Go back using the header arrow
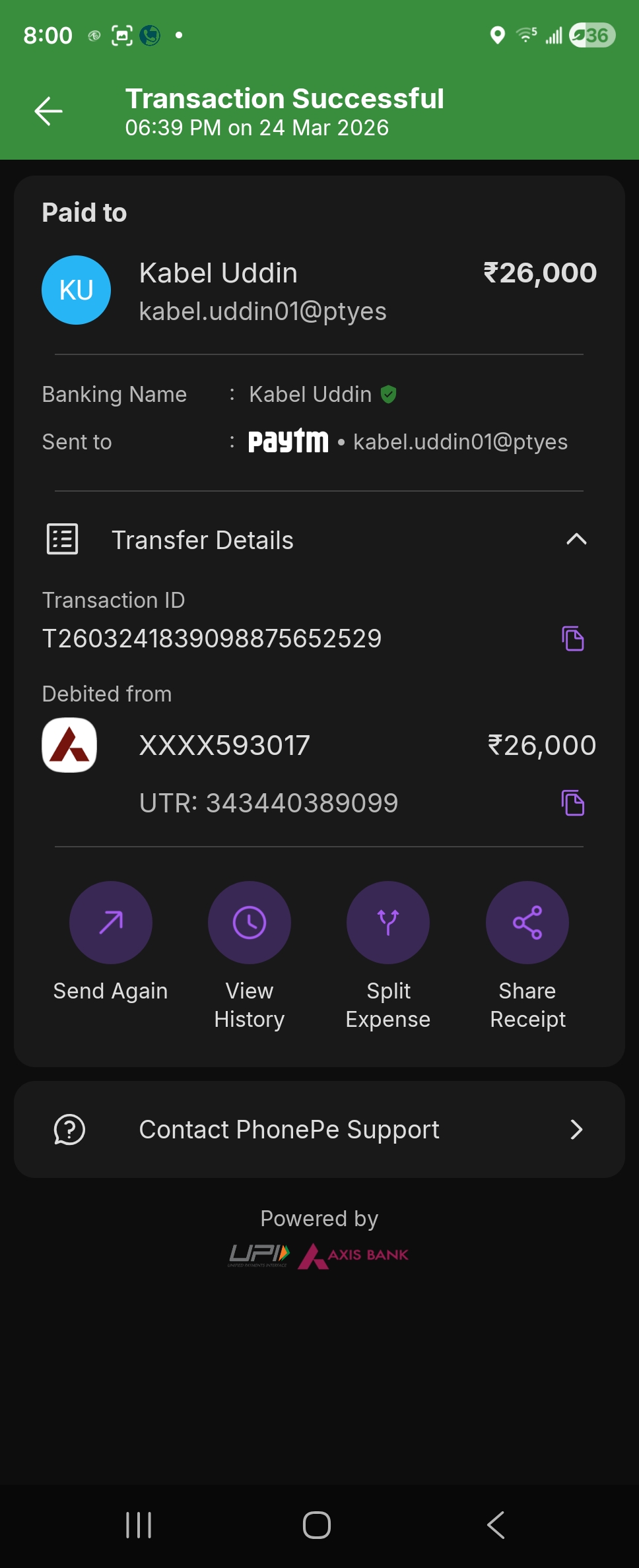The width and height of the screenshot is (639, 1568). pos(48,111)
